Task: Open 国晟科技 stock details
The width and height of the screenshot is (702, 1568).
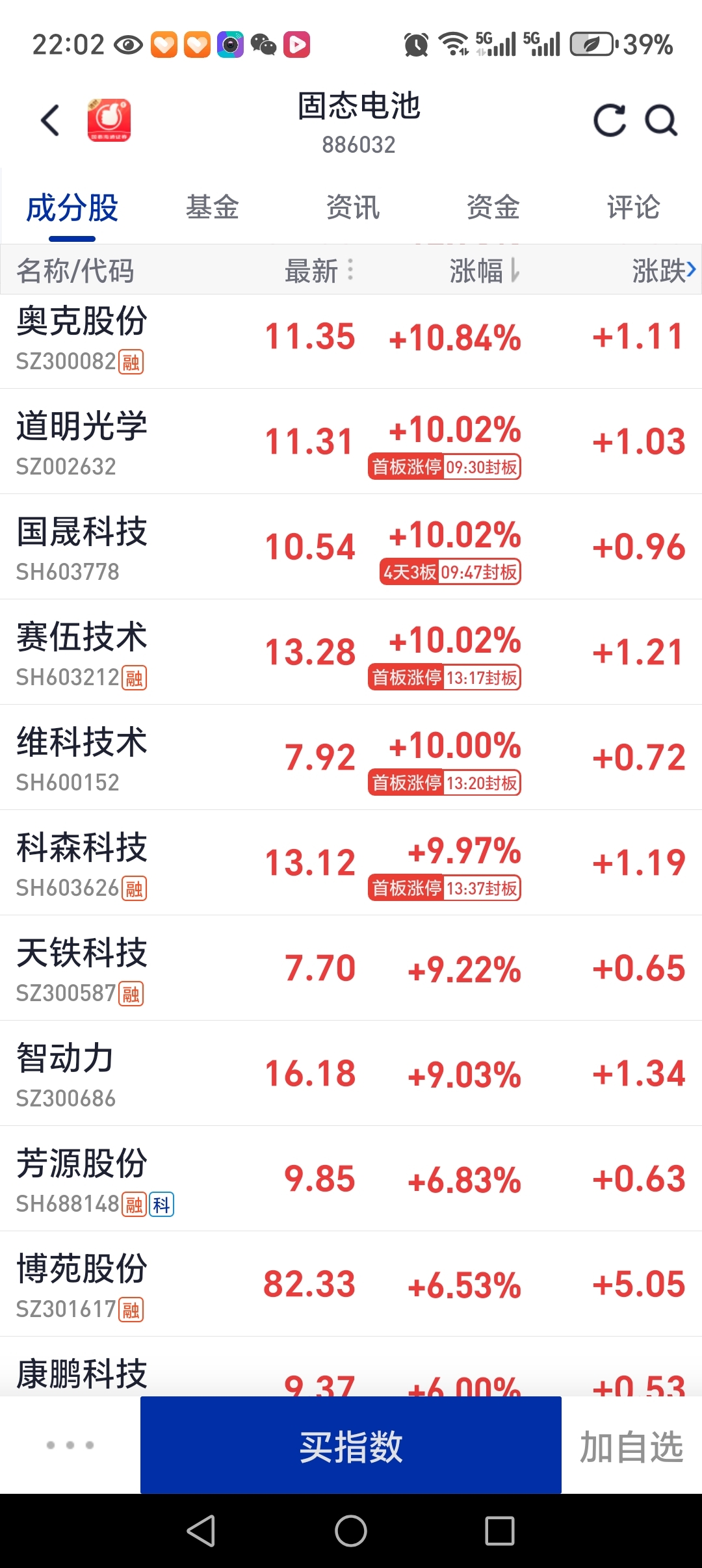Action: tap(351, 547)
